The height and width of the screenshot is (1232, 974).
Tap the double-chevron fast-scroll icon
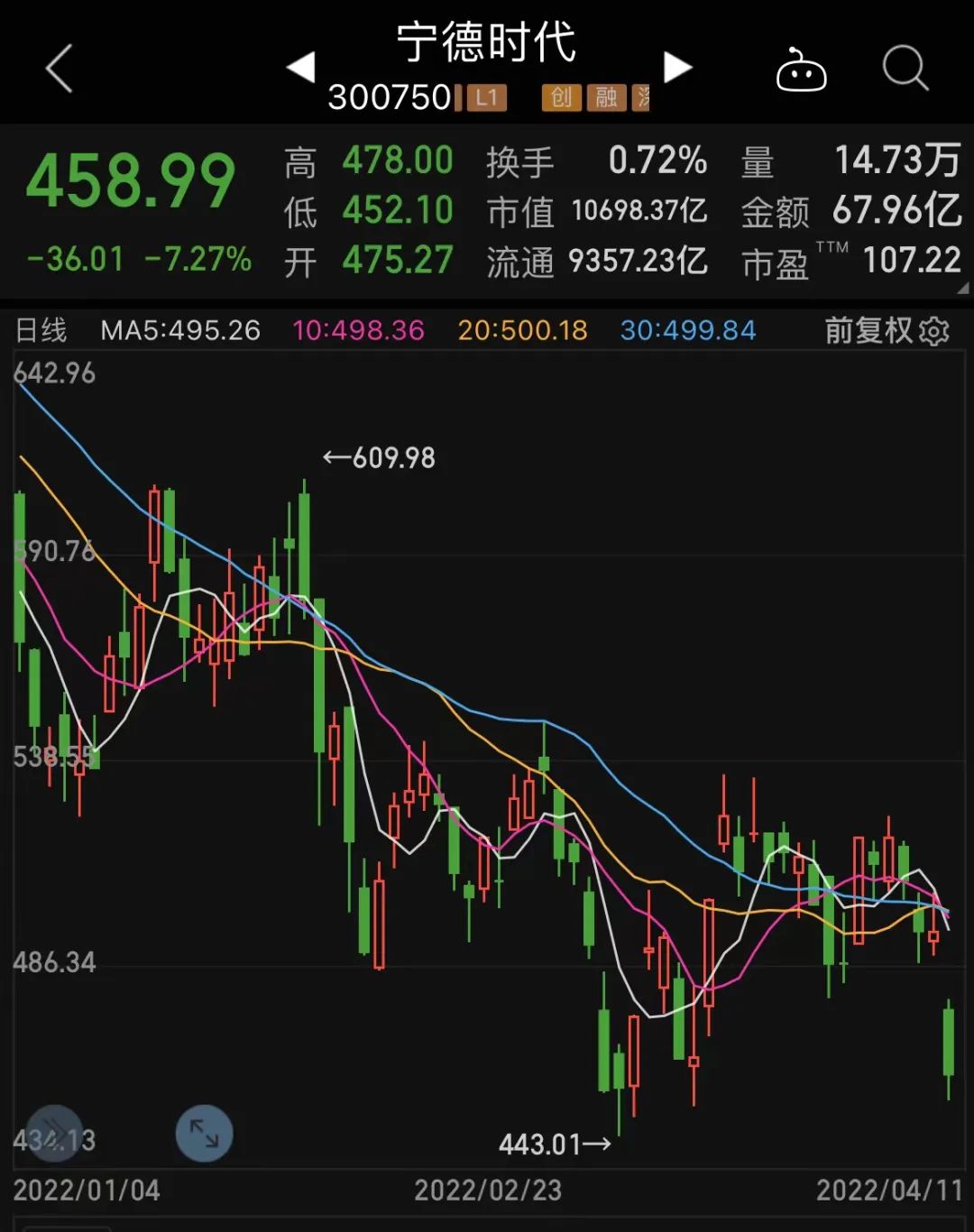(x=54, y=1135)
